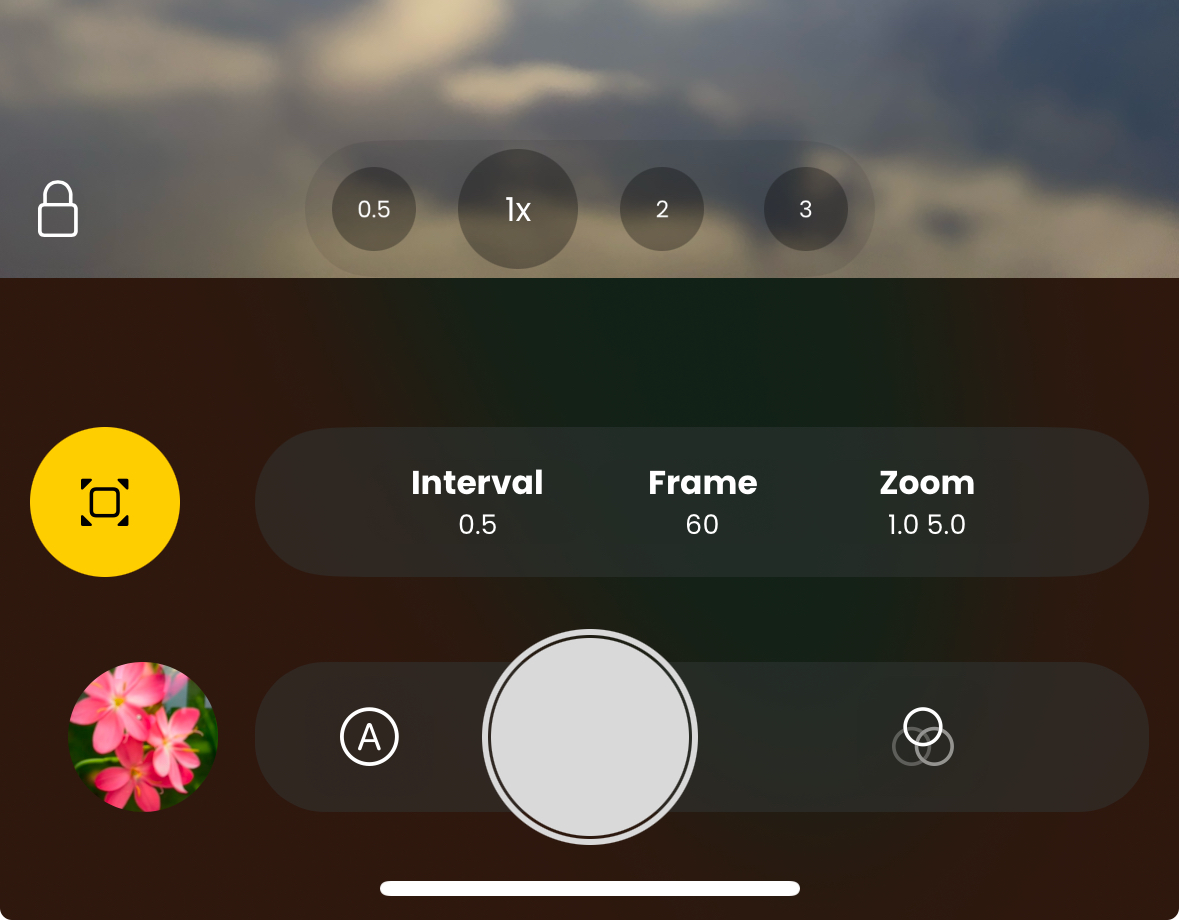Viewport: 1179px width, 920px height.
Task: Select the 1x zoom lens
Action: pyautogui.click(x=518, y=209)
